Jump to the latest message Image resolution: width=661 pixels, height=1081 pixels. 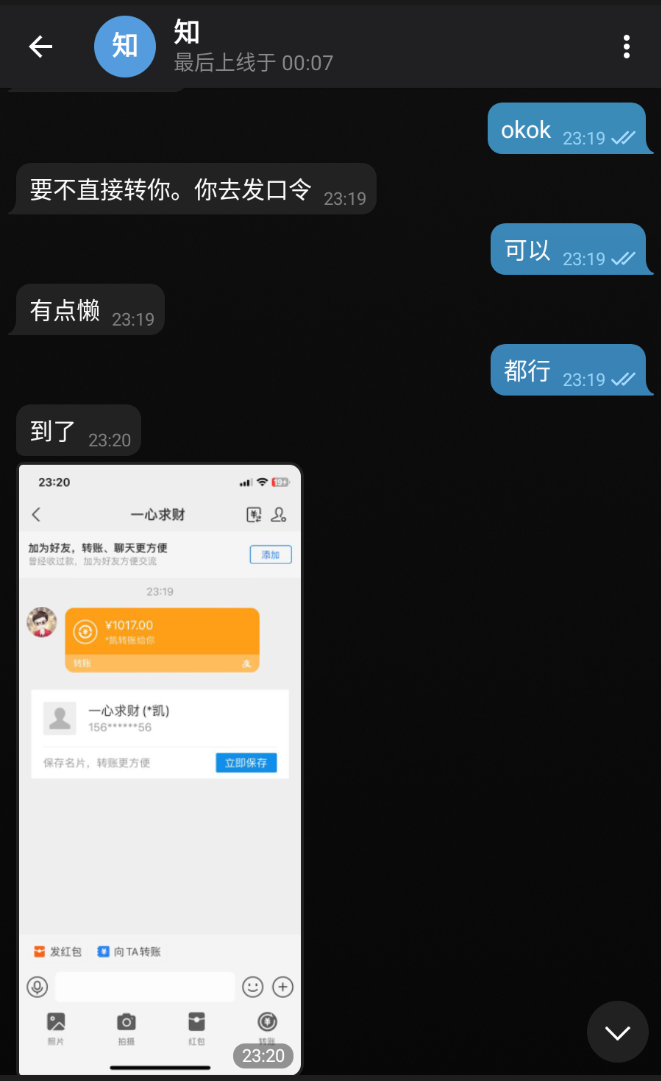(617, 1031)
